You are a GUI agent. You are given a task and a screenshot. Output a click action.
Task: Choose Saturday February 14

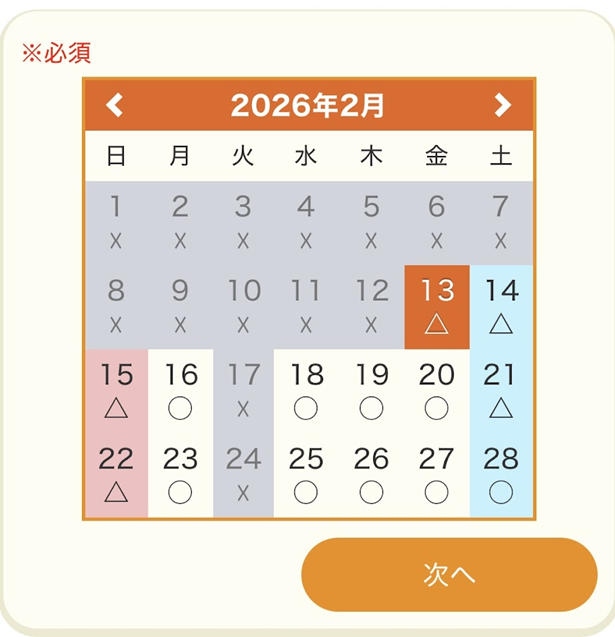click(501, 307)
